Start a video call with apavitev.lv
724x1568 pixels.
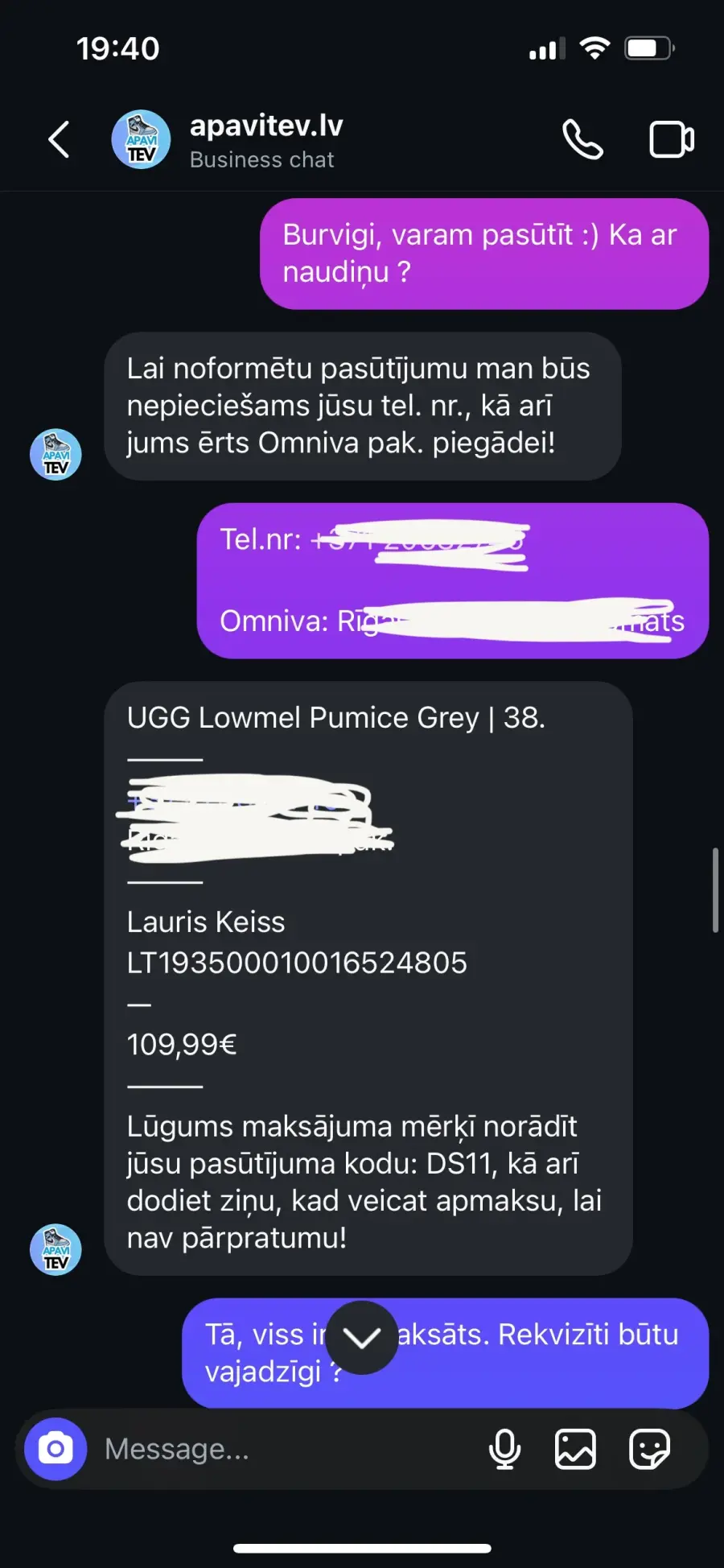(x=672, y=139)
